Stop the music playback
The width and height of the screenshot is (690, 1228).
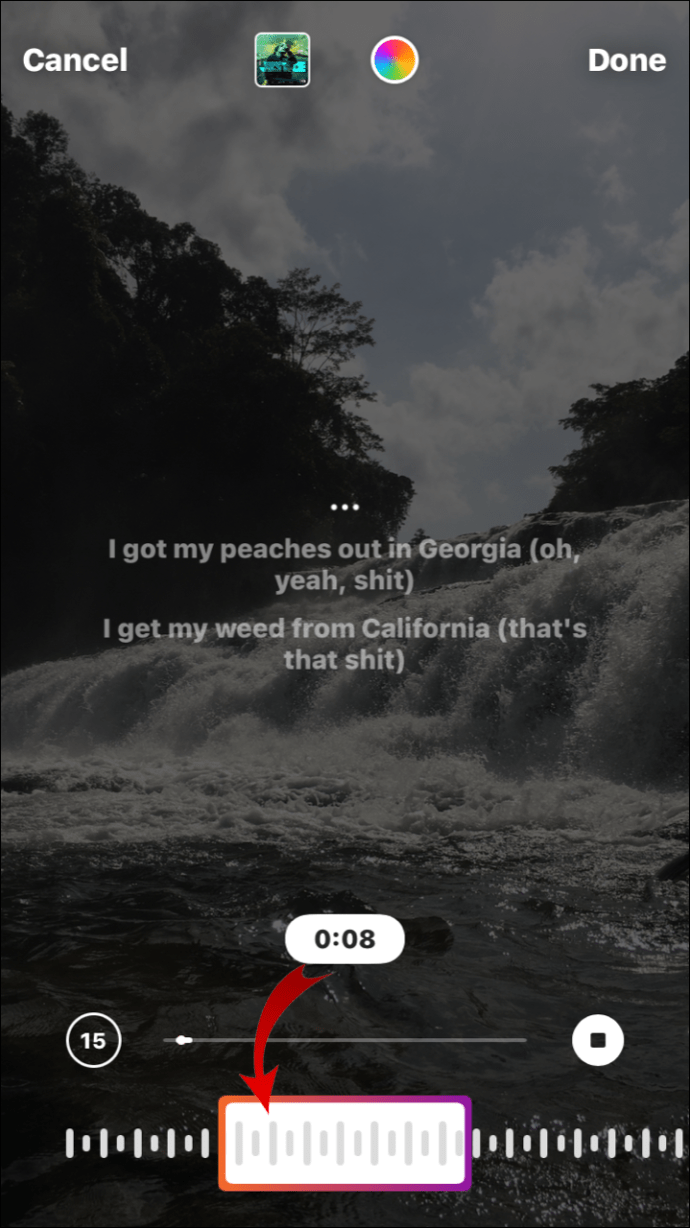(598, 1041)
